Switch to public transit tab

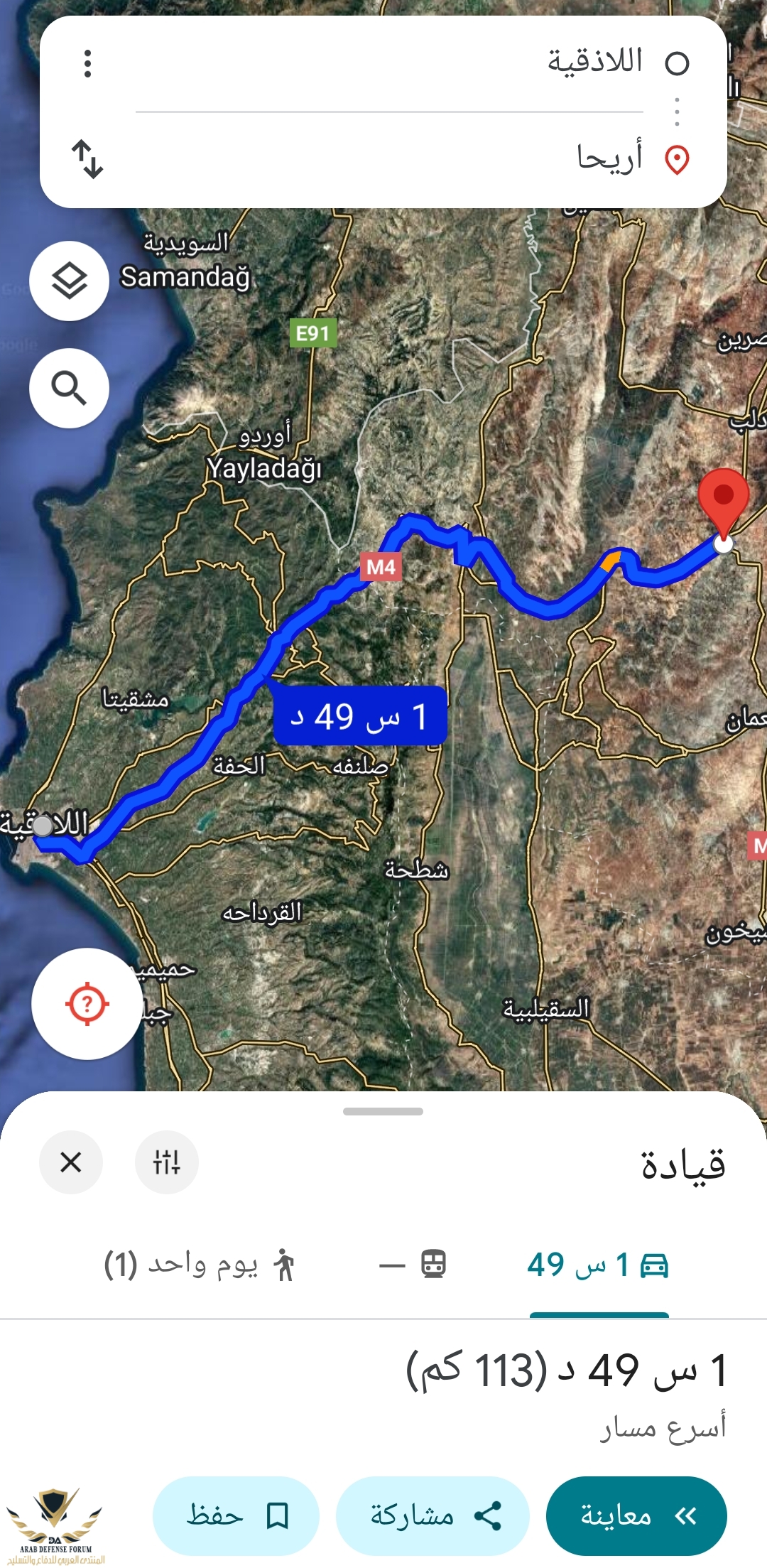click(x=413, y=1265)
